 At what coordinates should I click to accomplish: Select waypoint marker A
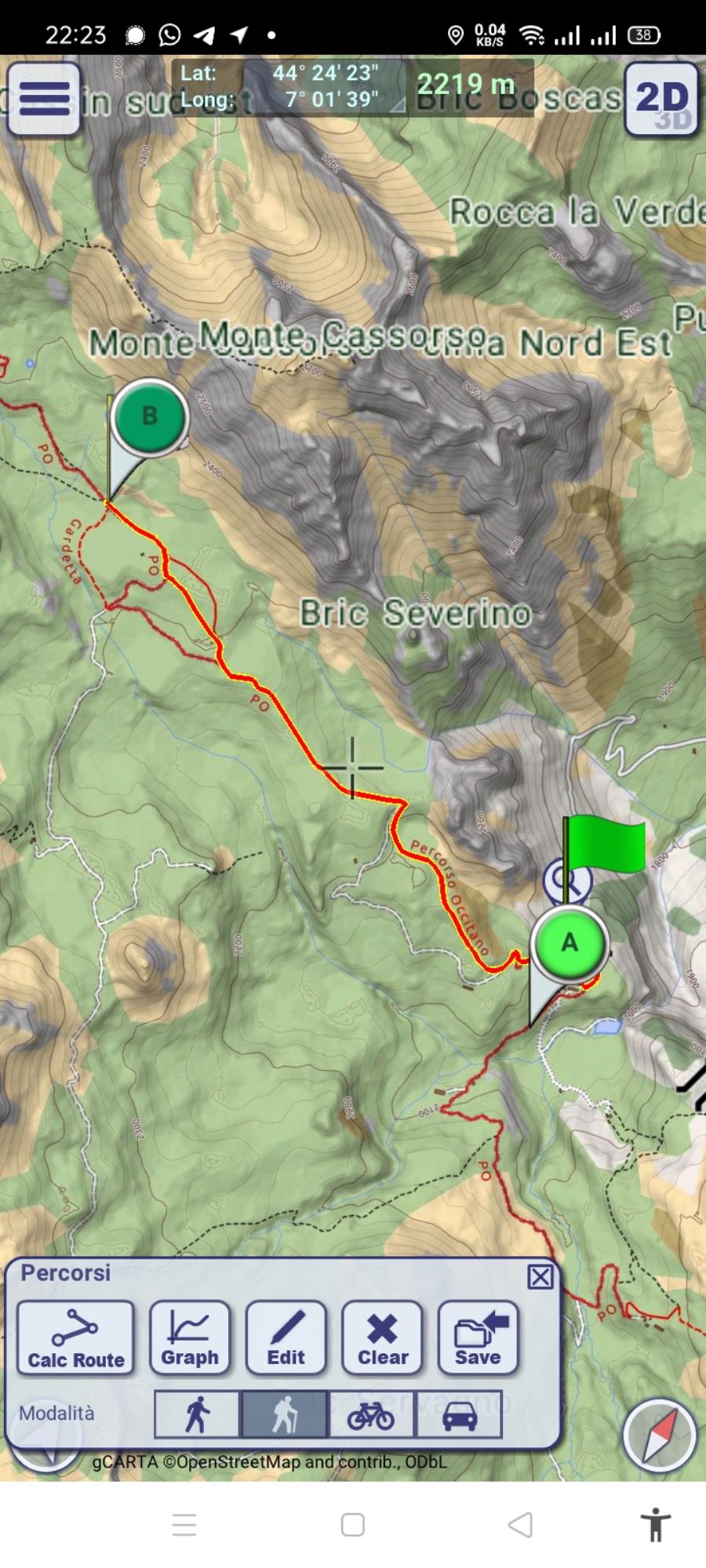pyautogui.click(x=570, y=944)
